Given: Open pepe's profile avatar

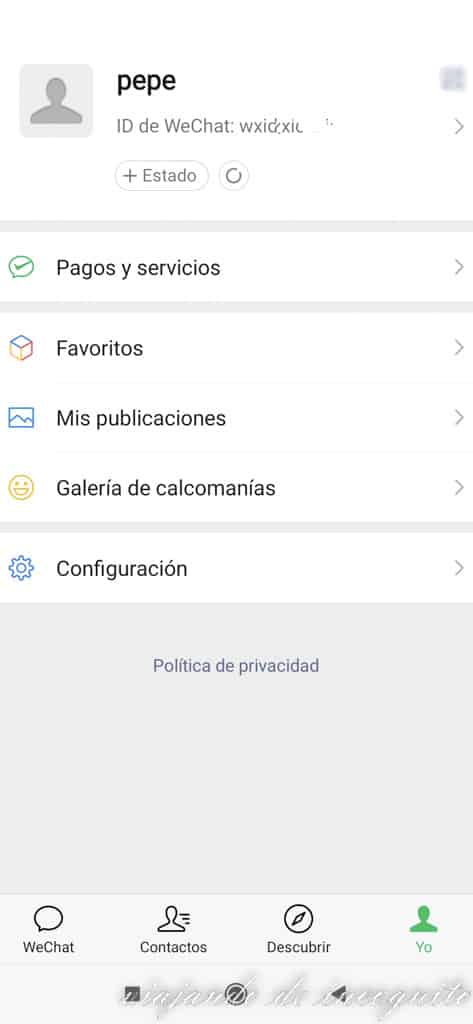Looking at the screenshot, I should (56, 101).
